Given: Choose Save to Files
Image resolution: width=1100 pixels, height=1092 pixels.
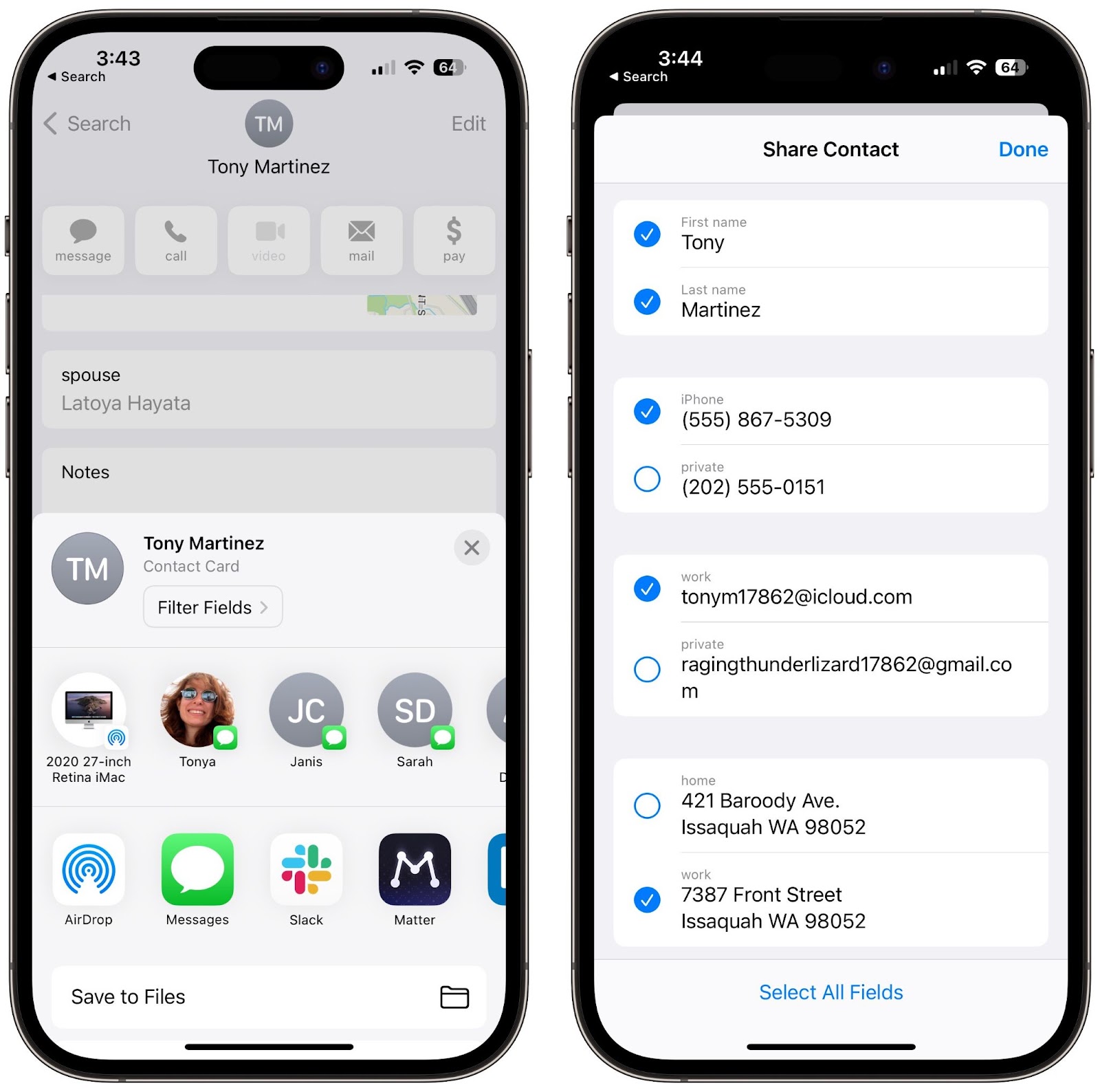Looking at the screenshot, I should point(268,997).
